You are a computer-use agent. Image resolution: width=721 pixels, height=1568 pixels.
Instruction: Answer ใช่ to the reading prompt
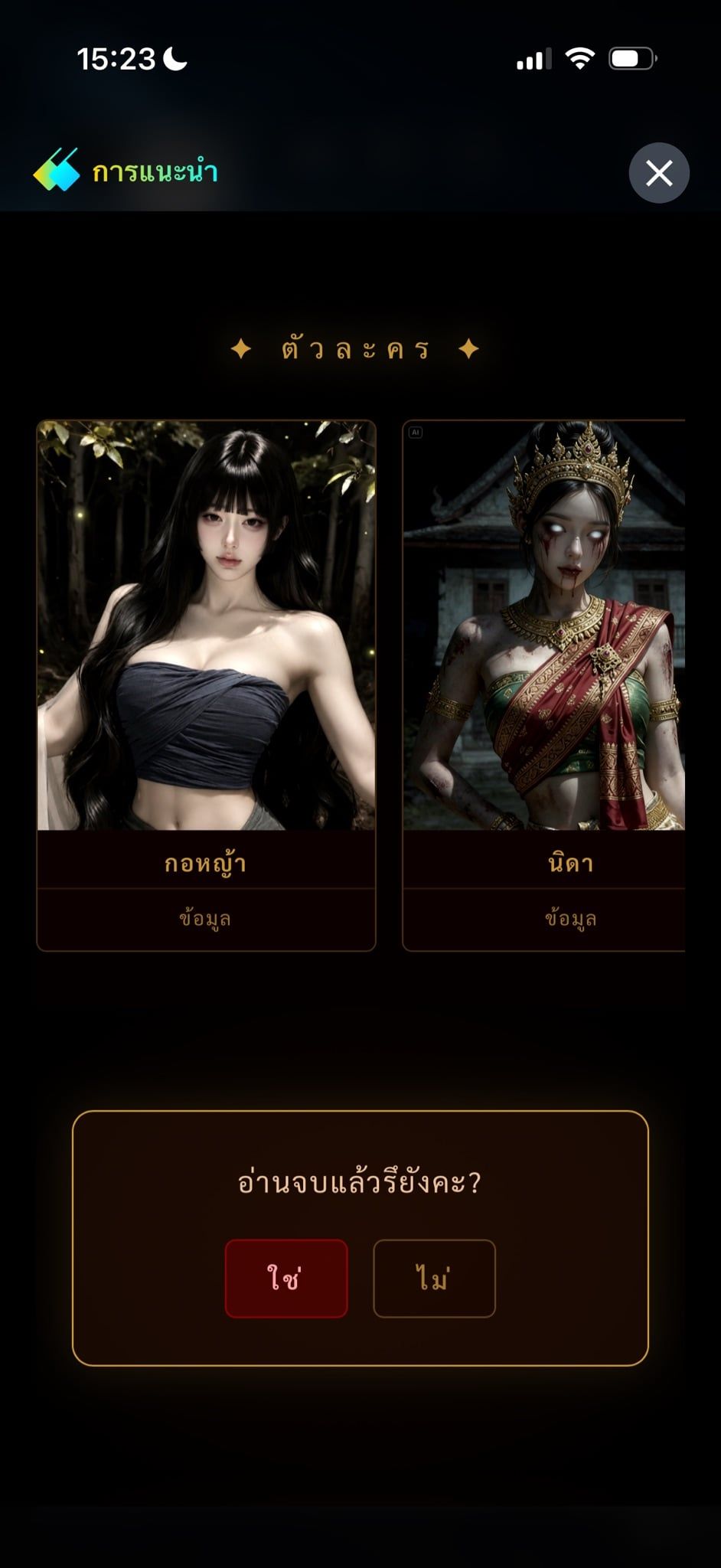286,1278
